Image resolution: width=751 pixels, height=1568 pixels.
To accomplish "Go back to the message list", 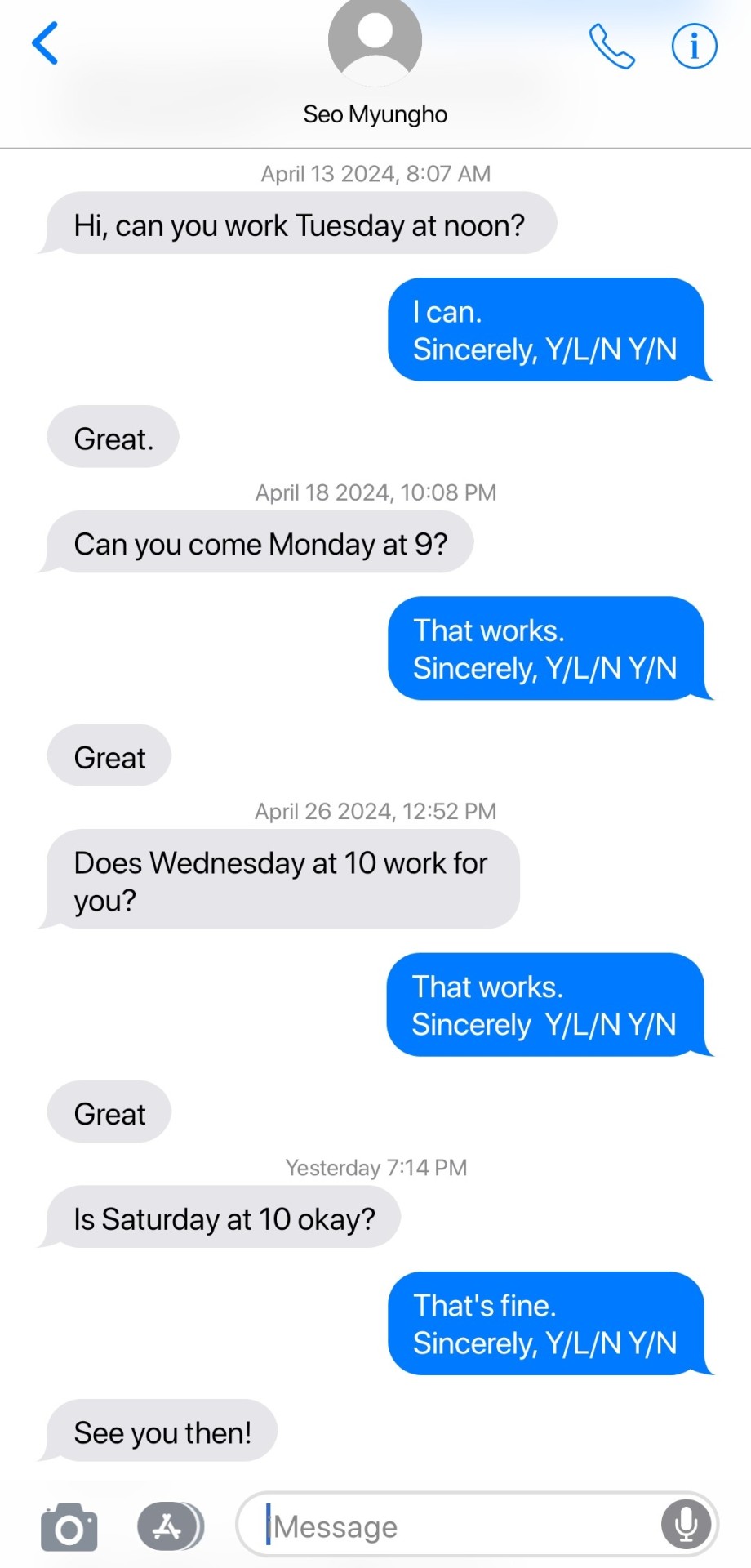I will [x=46, y=43].
